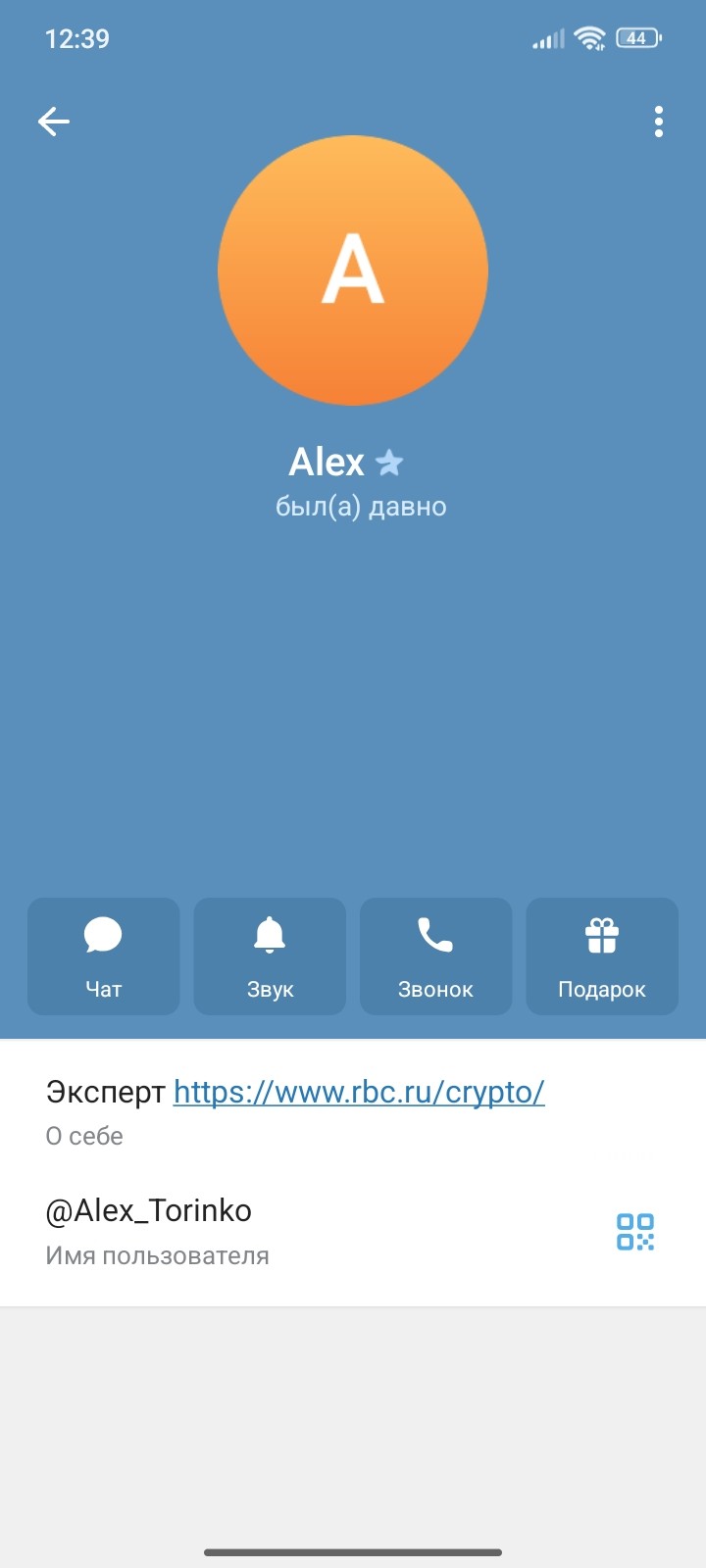
Task: Open Alex's profile avatar
Action: click(x=353, y=270)
